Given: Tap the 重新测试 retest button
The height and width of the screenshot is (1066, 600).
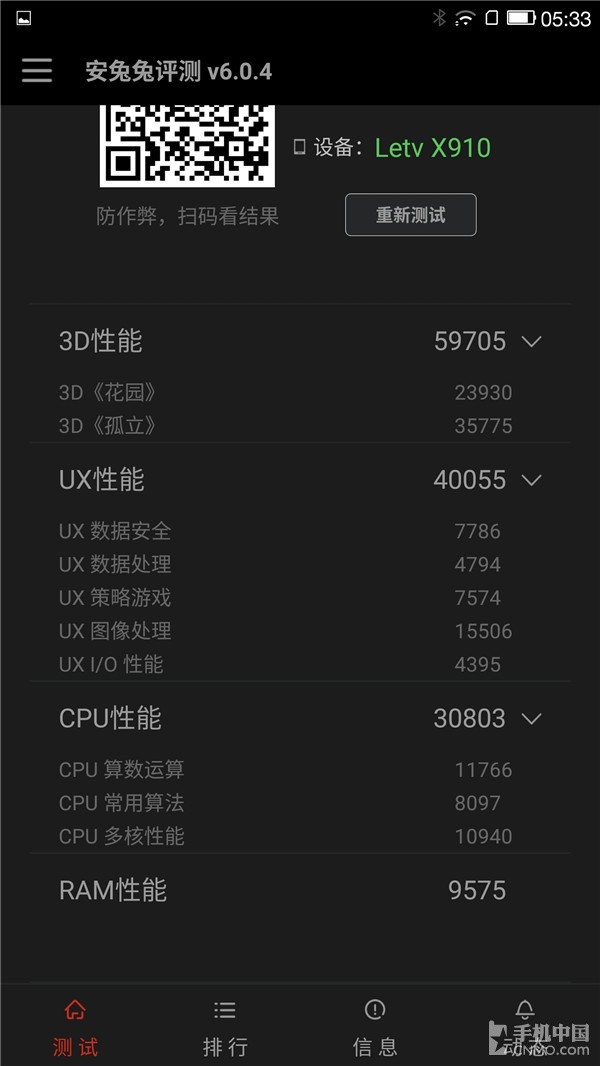Looking at the screenshot, I should [x=410, y=215].
